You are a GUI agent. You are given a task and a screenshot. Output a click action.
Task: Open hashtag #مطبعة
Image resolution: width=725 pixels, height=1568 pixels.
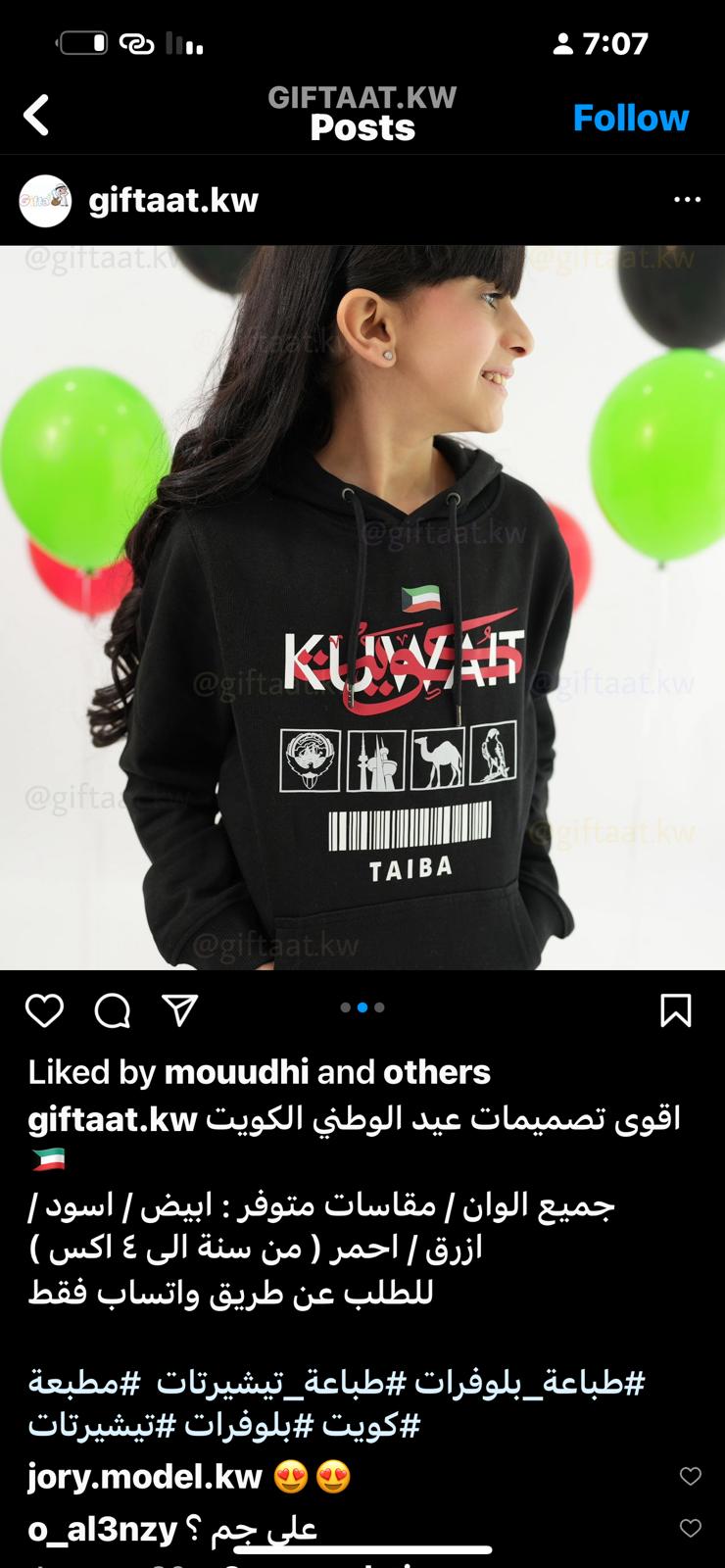(x=85, y=1383)
